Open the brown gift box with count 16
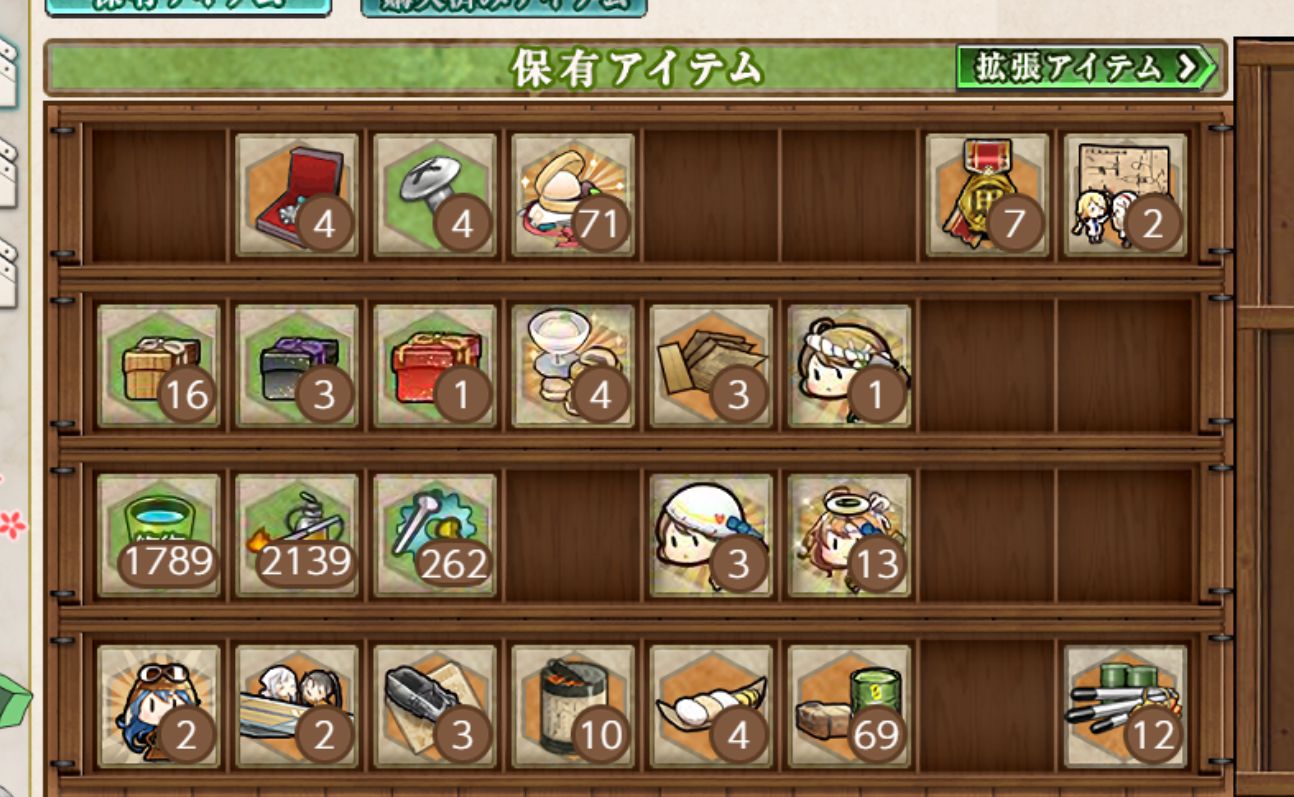Screen dimensions: 1294x797 pos(159,366)
